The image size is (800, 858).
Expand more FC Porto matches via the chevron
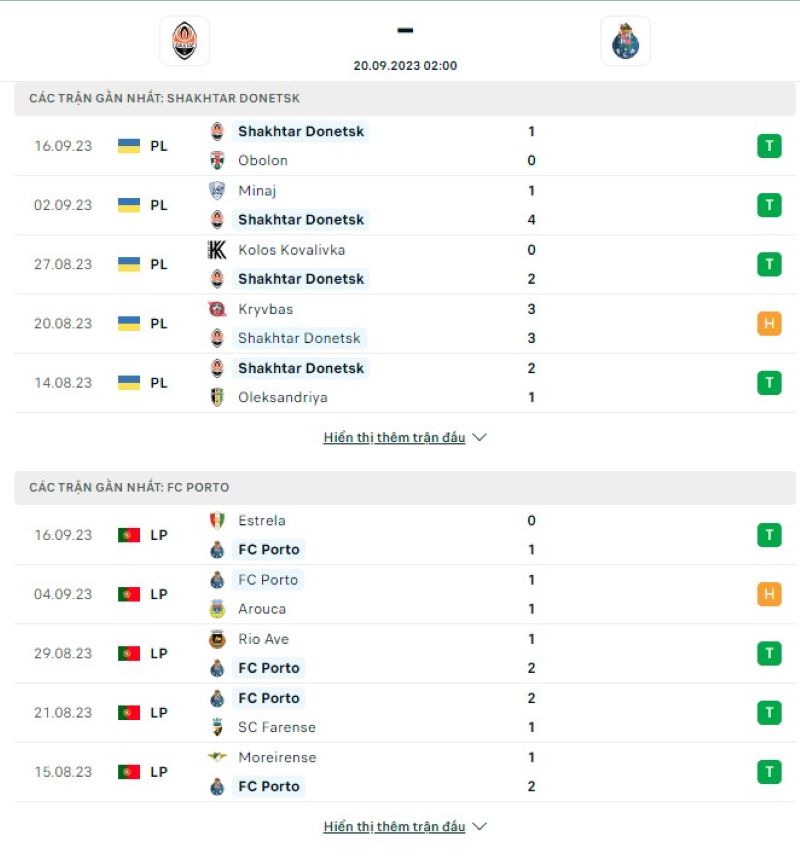tap(481, 826)
